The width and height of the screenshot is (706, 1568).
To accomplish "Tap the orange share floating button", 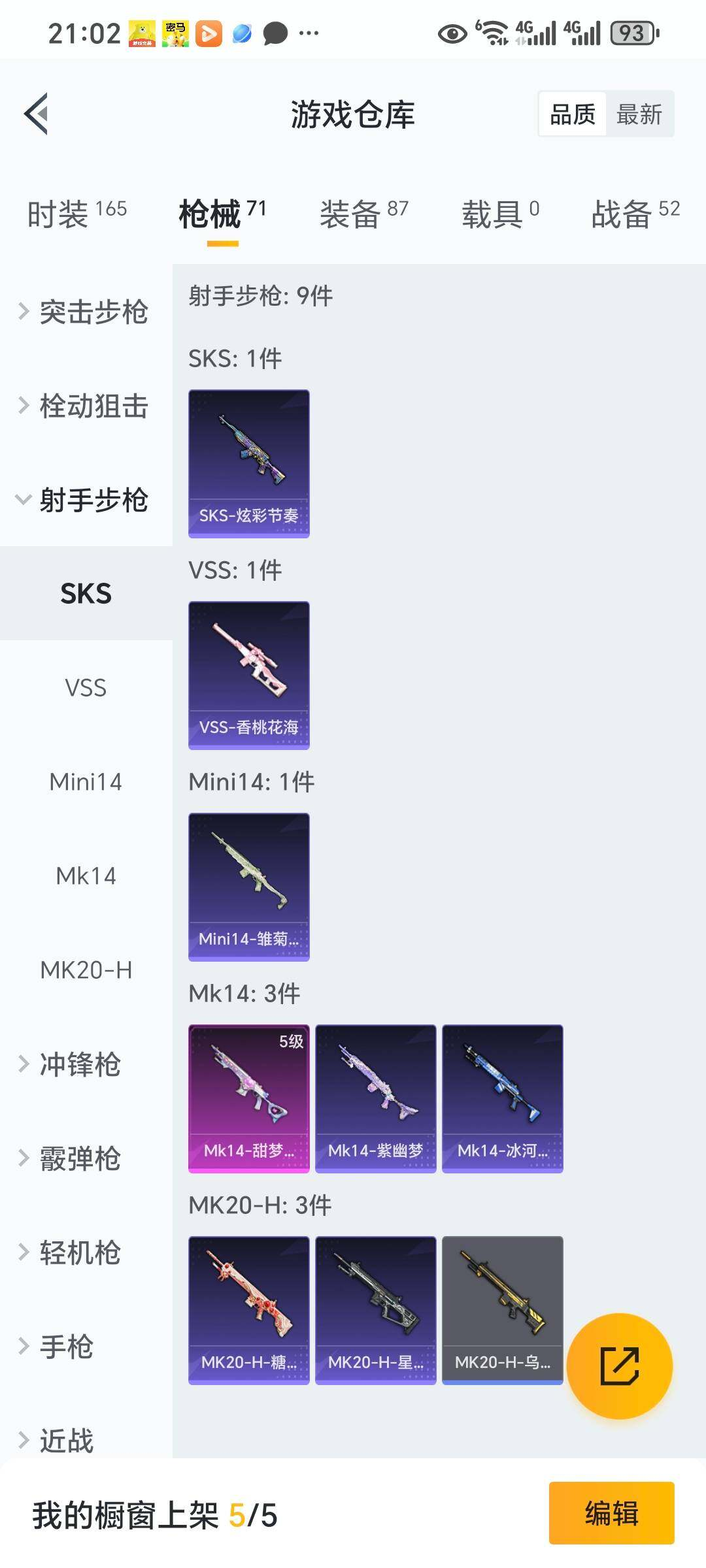I will 619,1366.
